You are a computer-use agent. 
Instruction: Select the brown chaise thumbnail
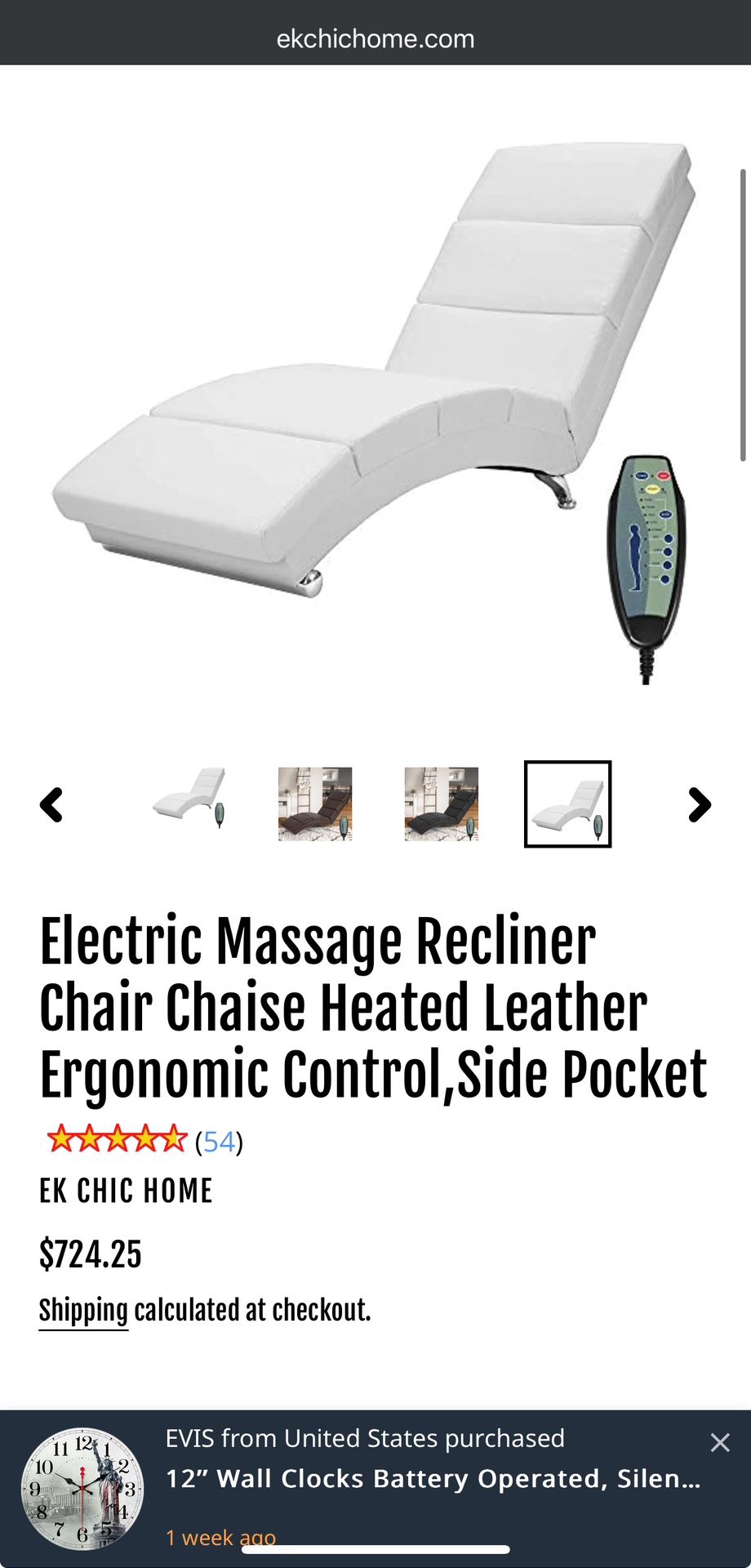[315, 804]
